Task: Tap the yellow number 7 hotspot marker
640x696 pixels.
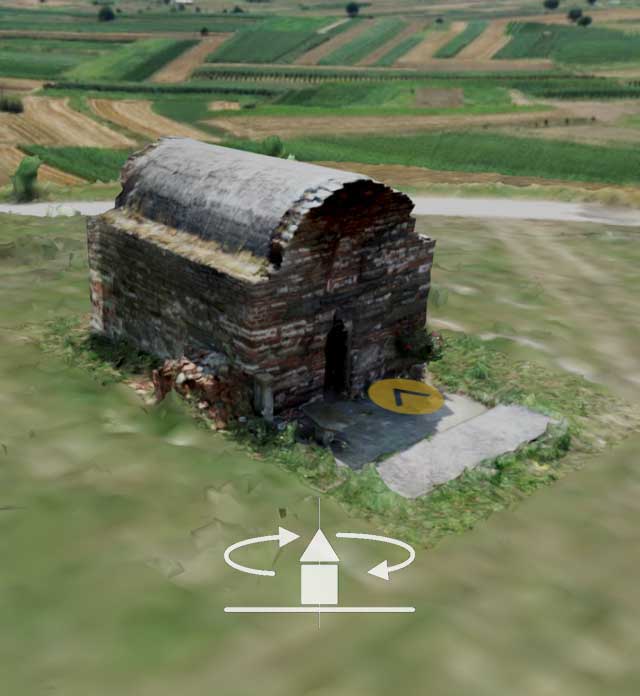Action: pos(405,397)
